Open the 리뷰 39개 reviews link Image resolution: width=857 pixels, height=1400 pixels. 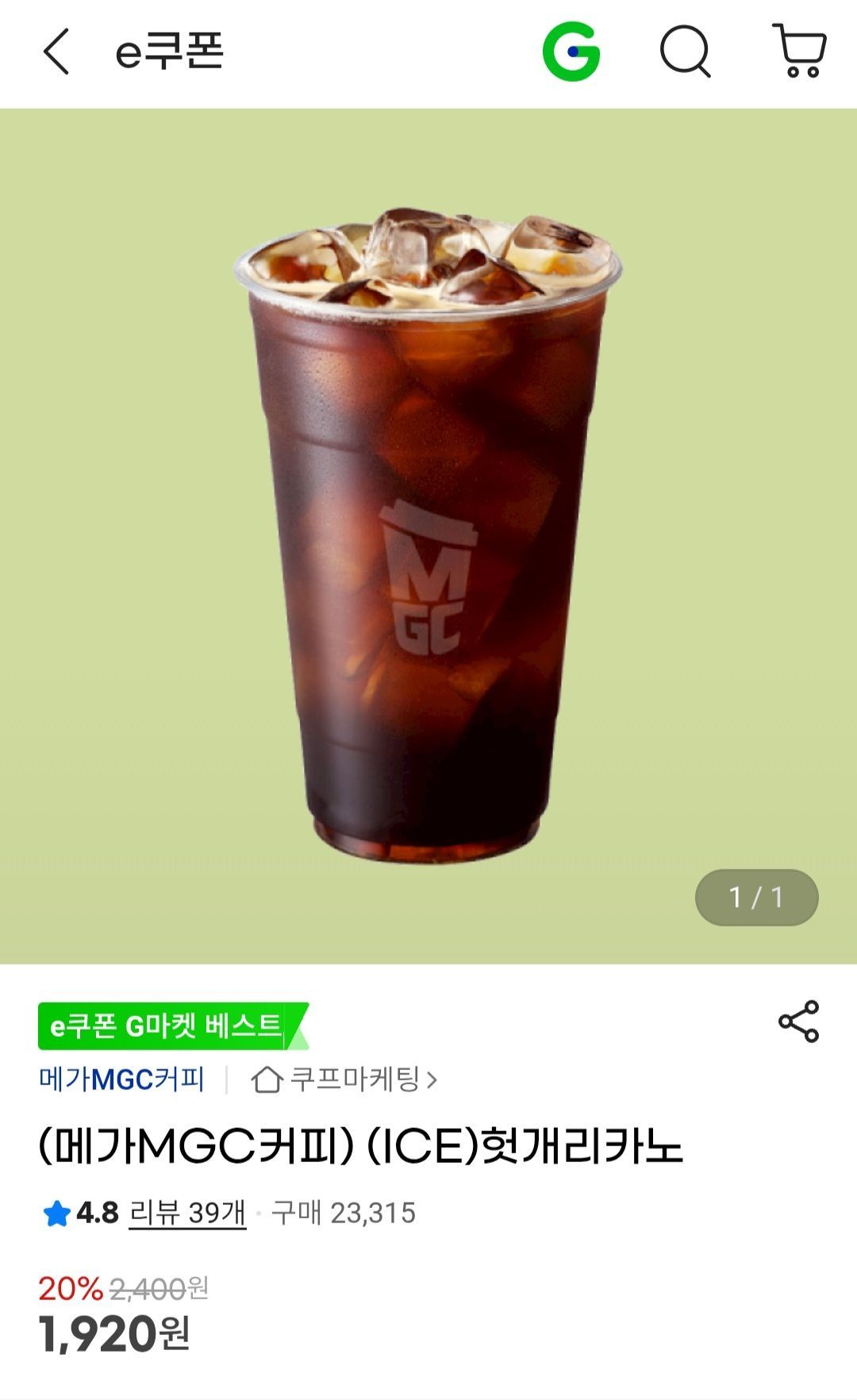(x=187, y=1213)
